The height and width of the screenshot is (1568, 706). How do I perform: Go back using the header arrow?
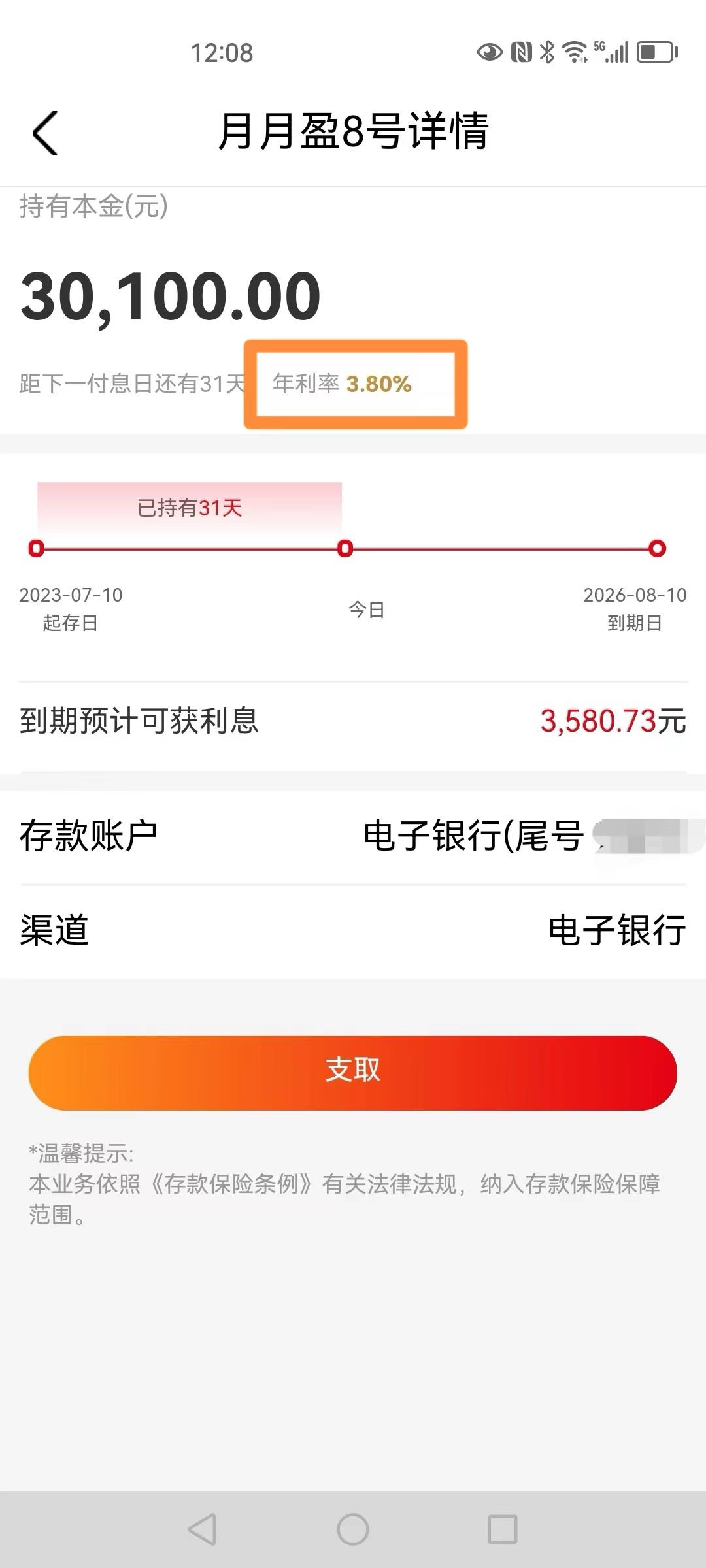(x=45, y=133)
